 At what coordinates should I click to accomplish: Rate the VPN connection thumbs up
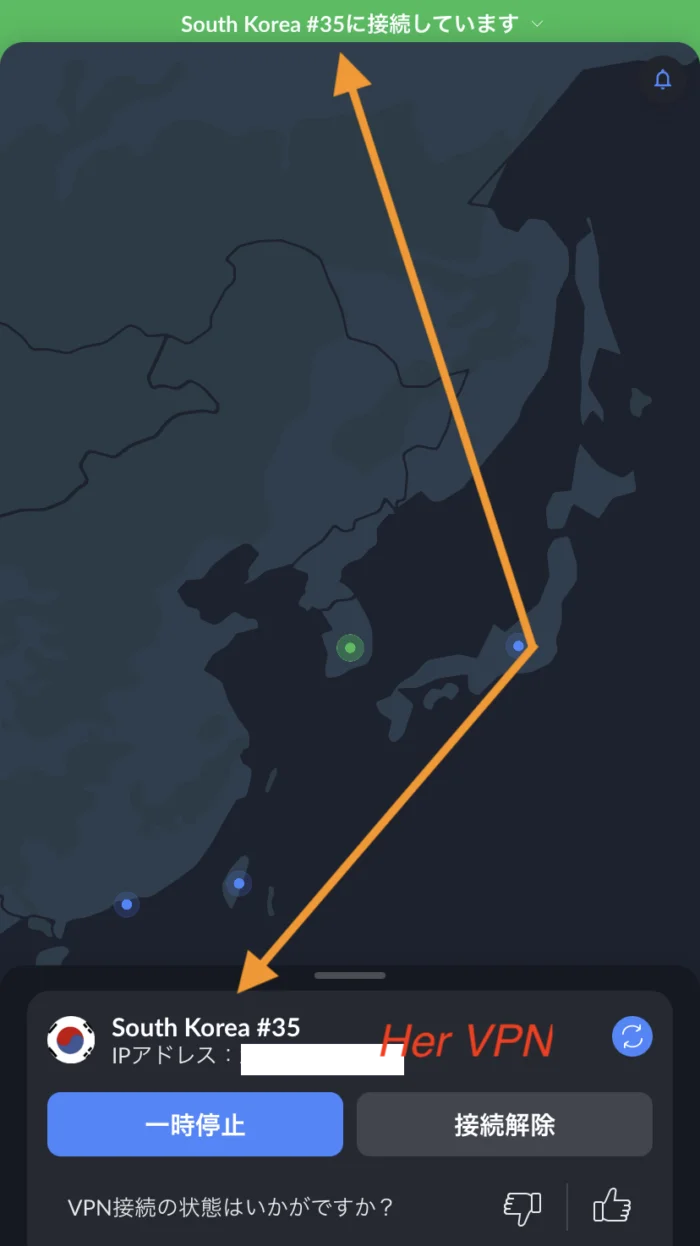[x=612, y=1207]
